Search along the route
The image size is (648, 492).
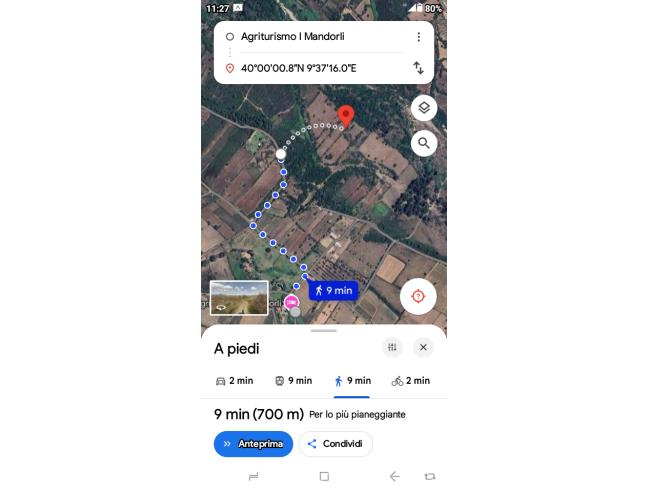pos(423,143)
